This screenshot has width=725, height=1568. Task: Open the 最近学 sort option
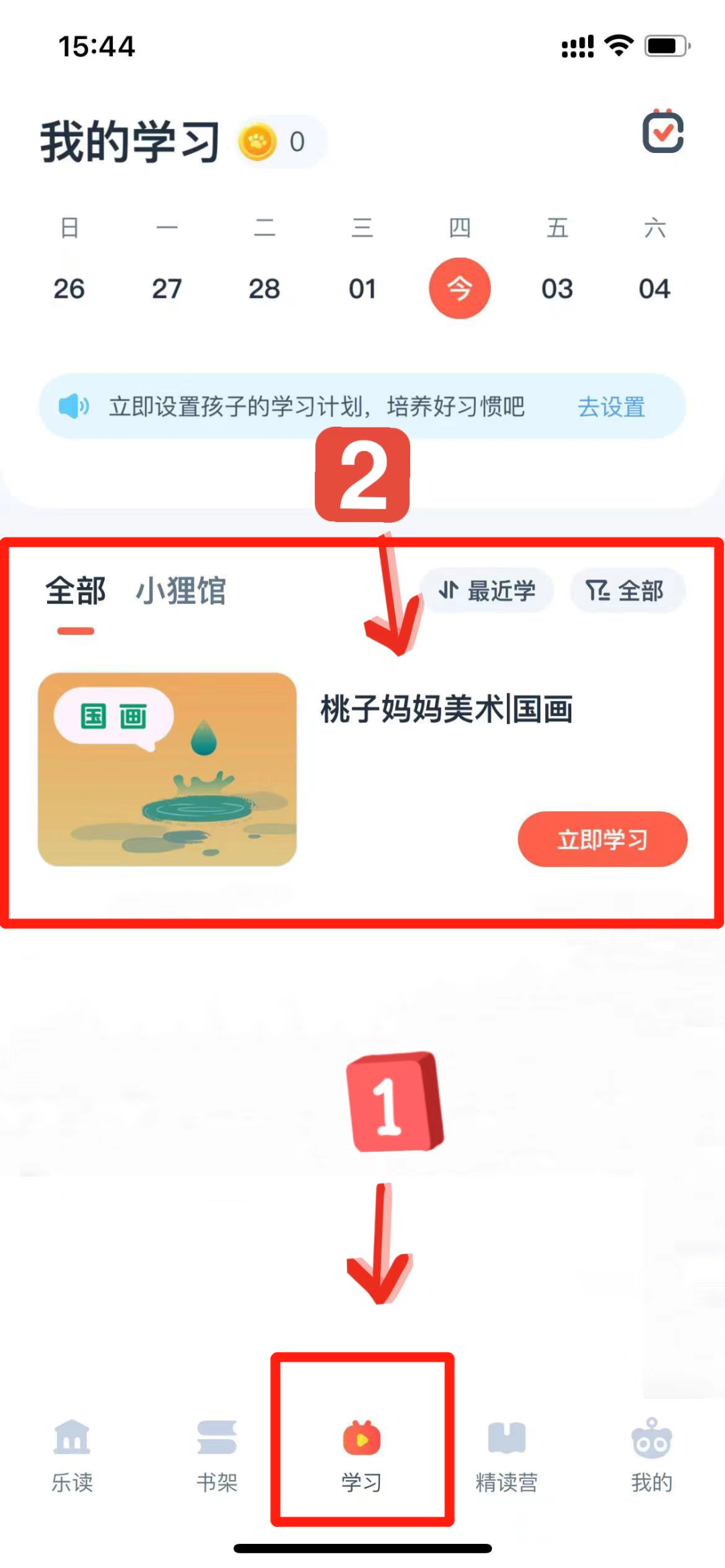(487, 591)
